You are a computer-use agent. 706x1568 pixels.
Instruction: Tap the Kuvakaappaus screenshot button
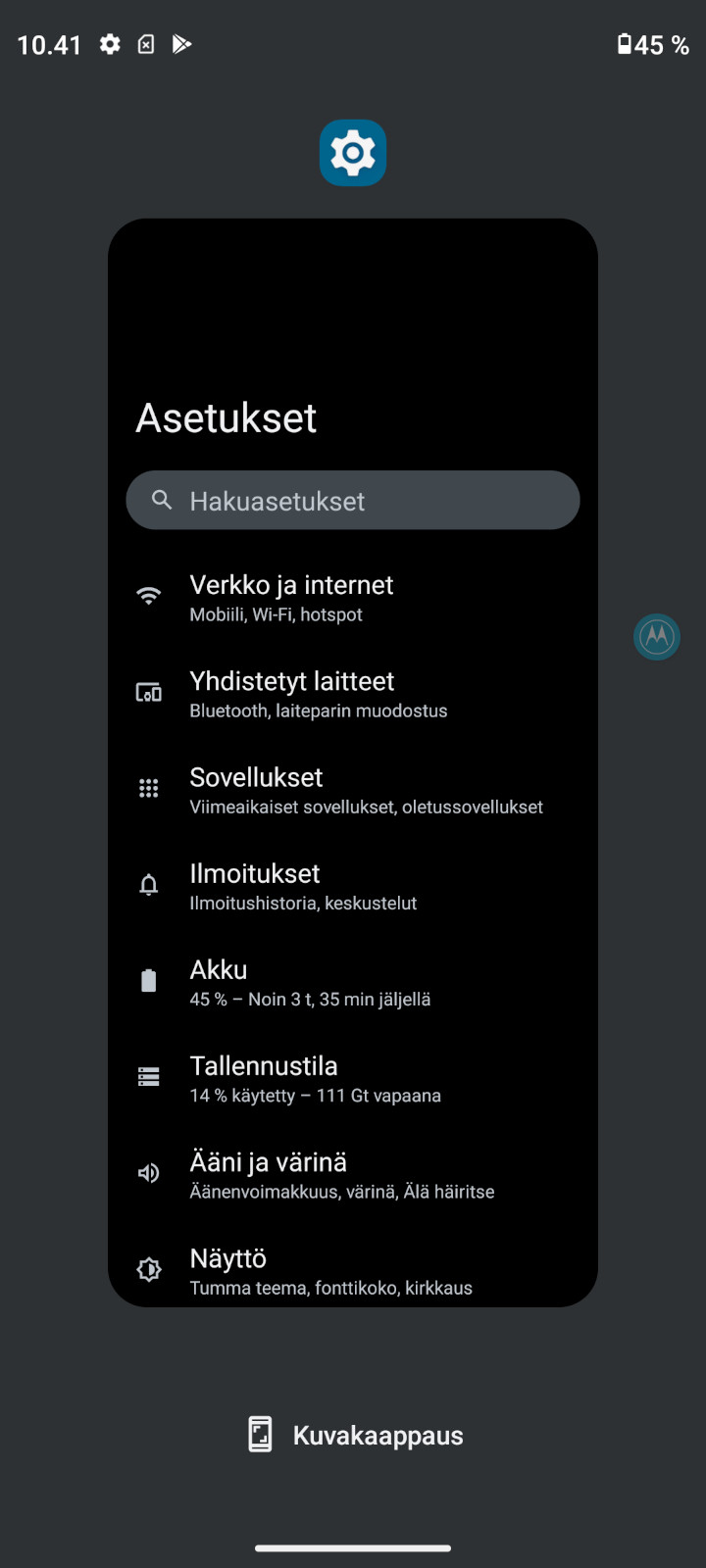click(355, 1435)
